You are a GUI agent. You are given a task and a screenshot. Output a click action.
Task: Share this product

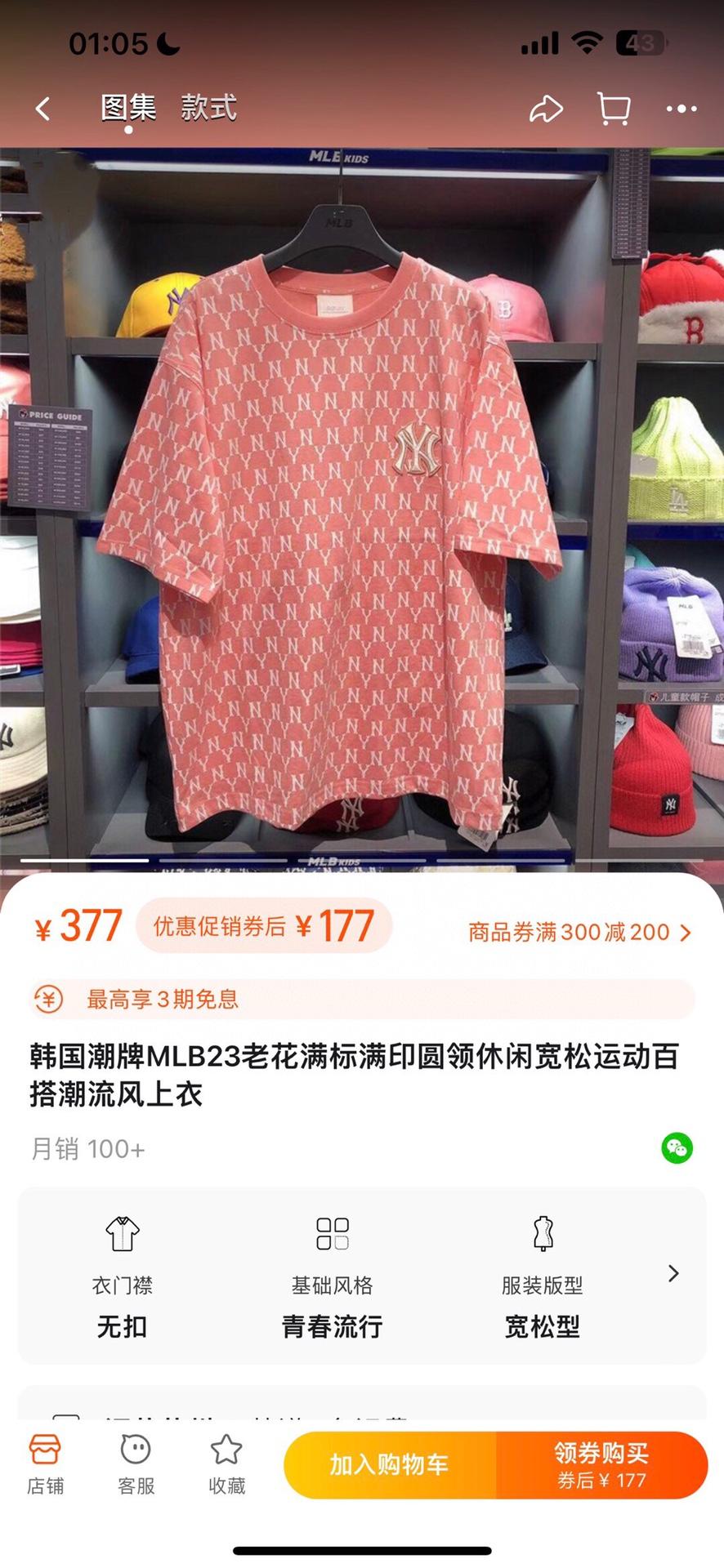(545, 109)
